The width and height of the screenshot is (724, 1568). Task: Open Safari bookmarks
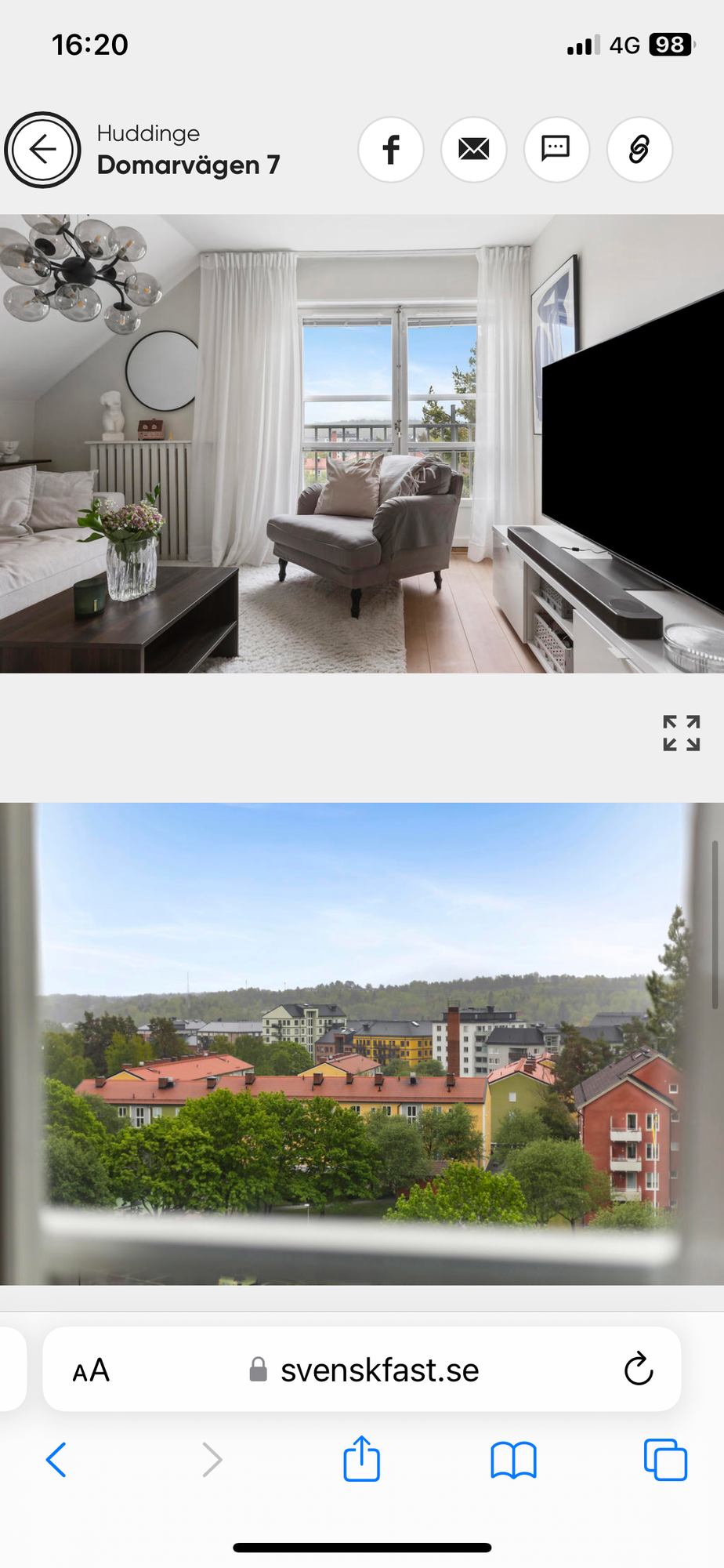pyautogui.click(x=513, y=1460)
